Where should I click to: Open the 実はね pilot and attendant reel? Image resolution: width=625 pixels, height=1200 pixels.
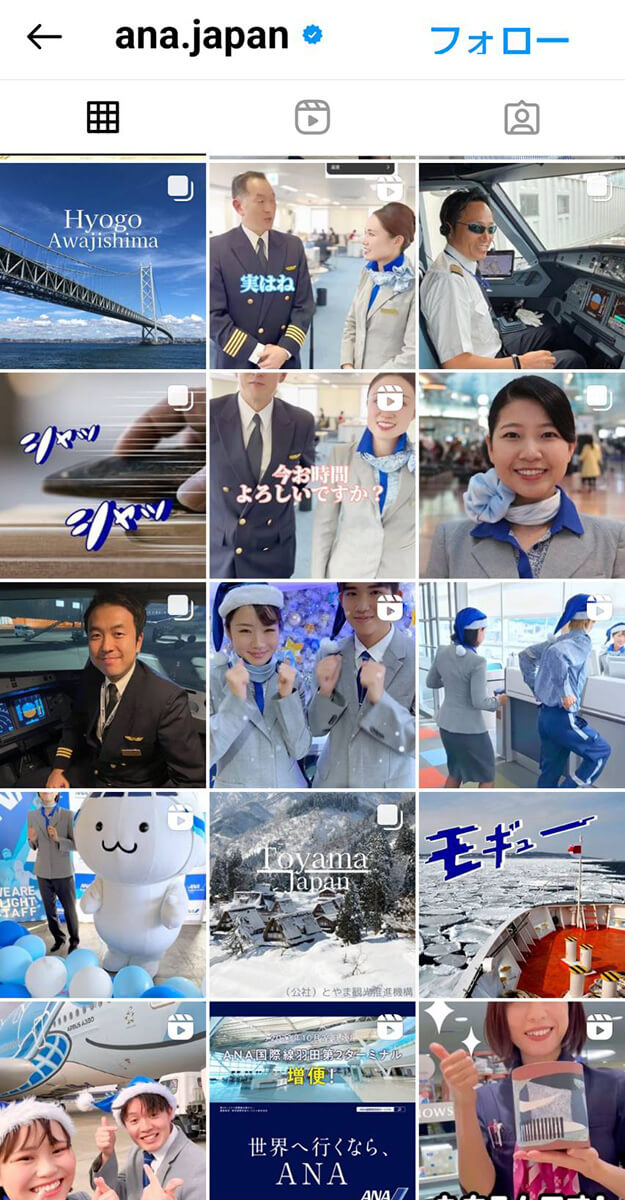pyautogui.click(x=312, y=266)
